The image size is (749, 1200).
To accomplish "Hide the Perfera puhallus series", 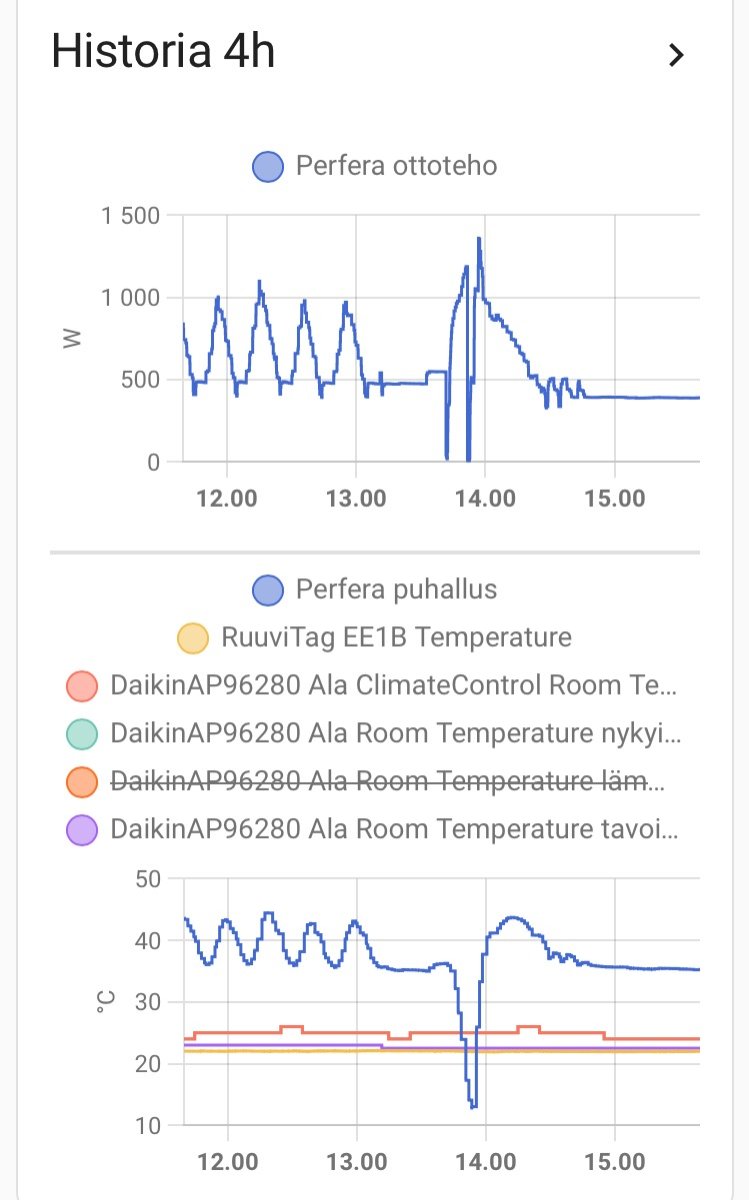I will pyautogui.click(x=375, y=590).
